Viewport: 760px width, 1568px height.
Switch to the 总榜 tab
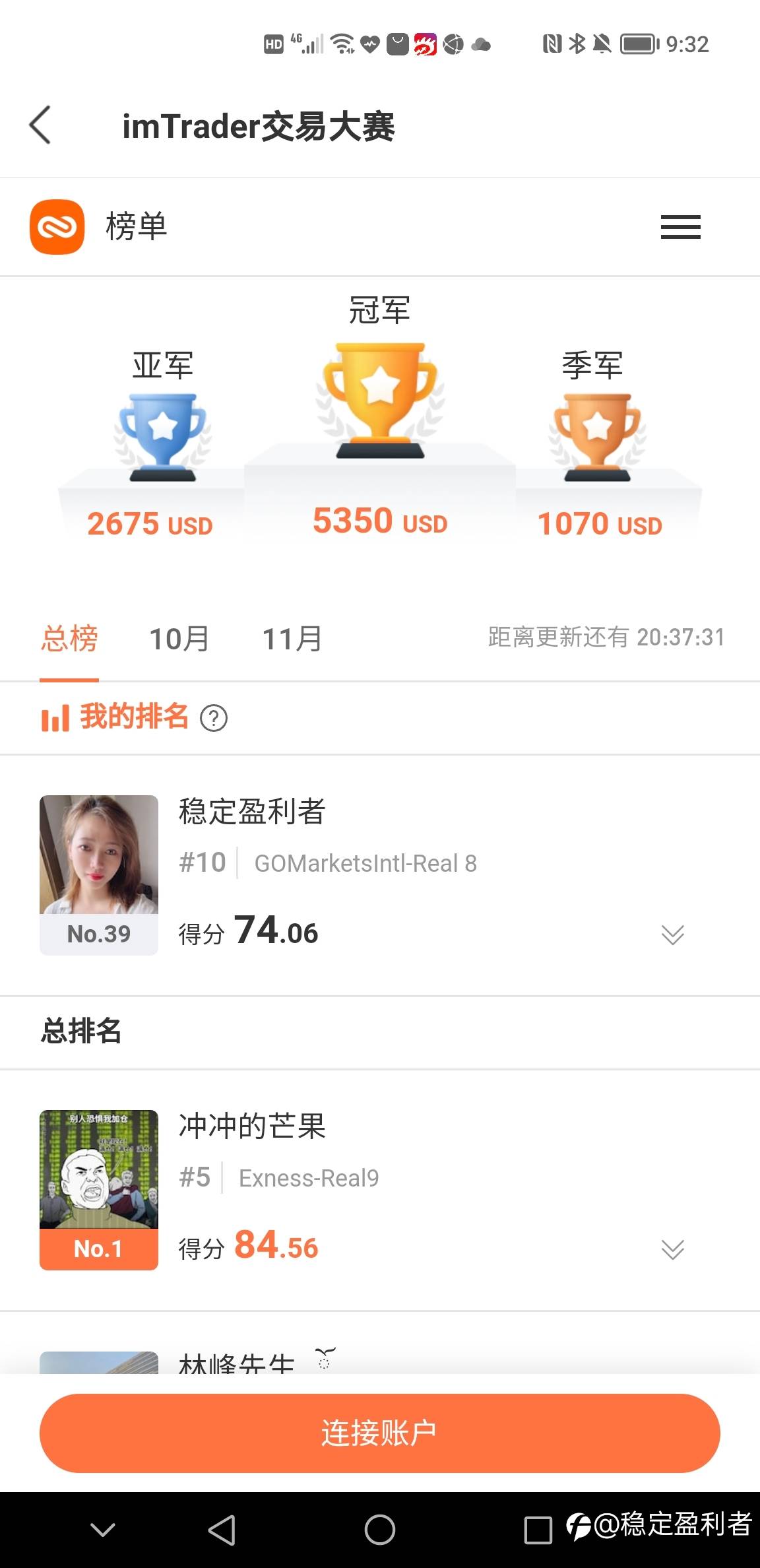pos(69,639)
